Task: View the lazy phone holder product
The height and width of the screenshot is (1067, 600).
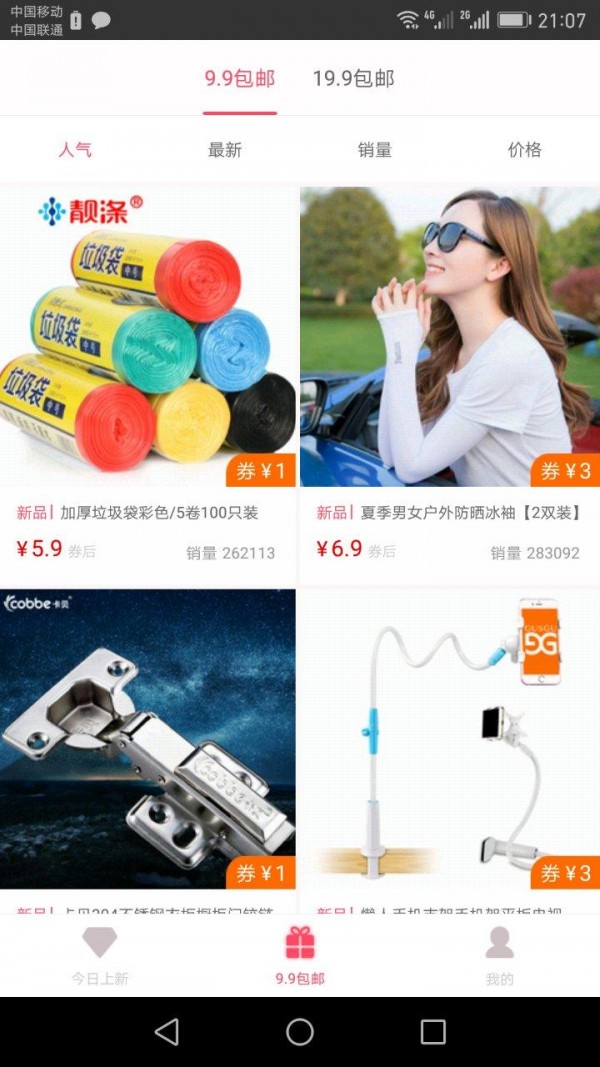Action: pos(450,740)
